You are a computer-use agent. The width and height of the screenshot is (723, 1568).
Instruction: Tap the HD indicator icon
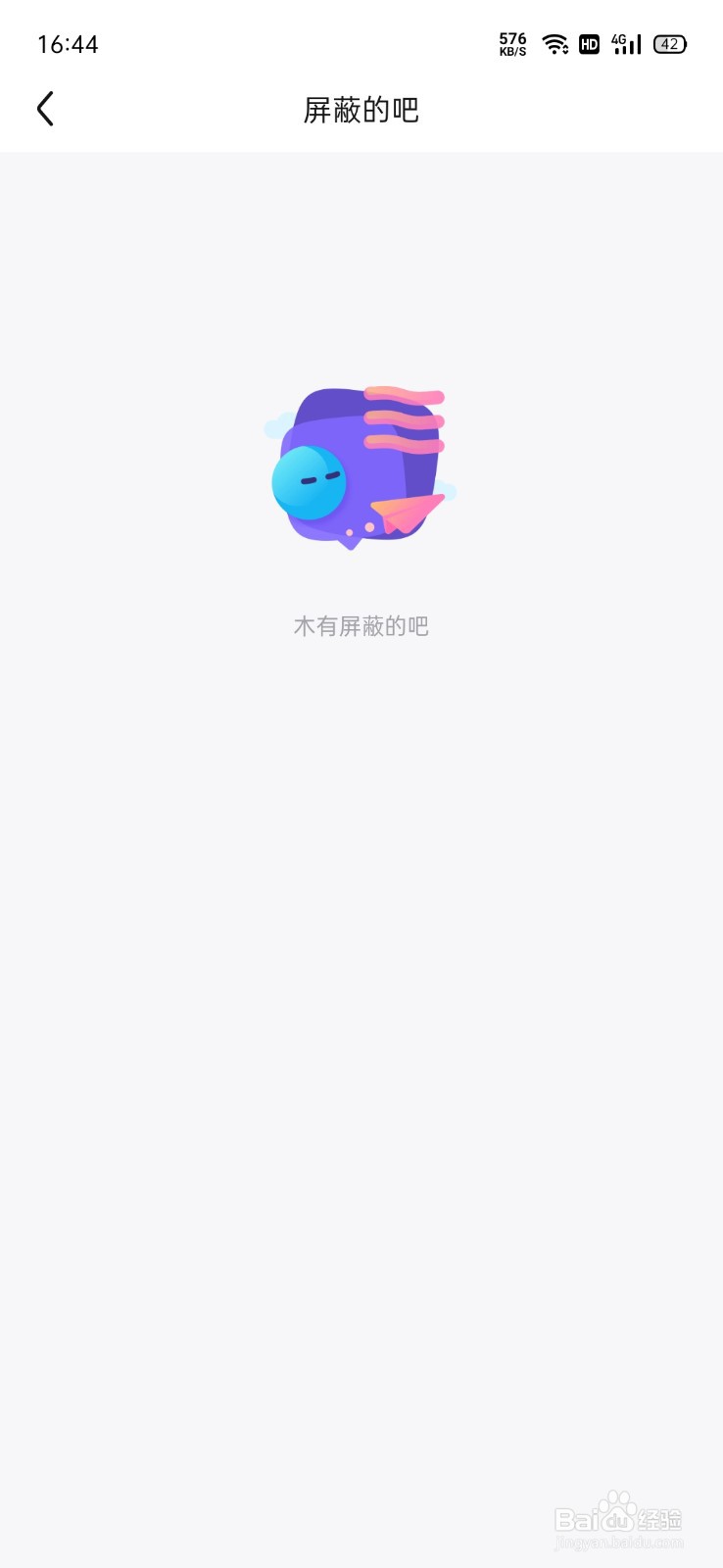click(x=589, y=44)
